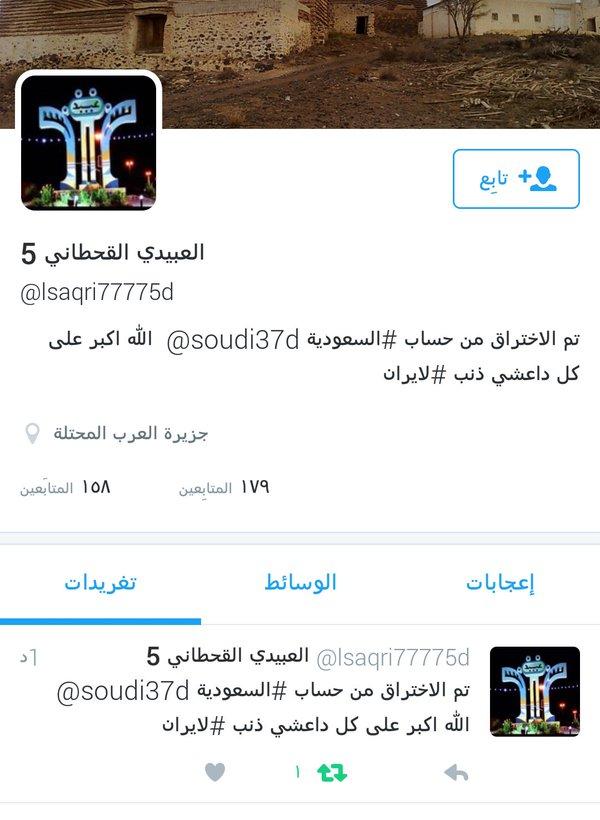View the 158 followers list (المتابَعين)
The width and height of the screenshot is (600, 820).
(x=65, y=488)
